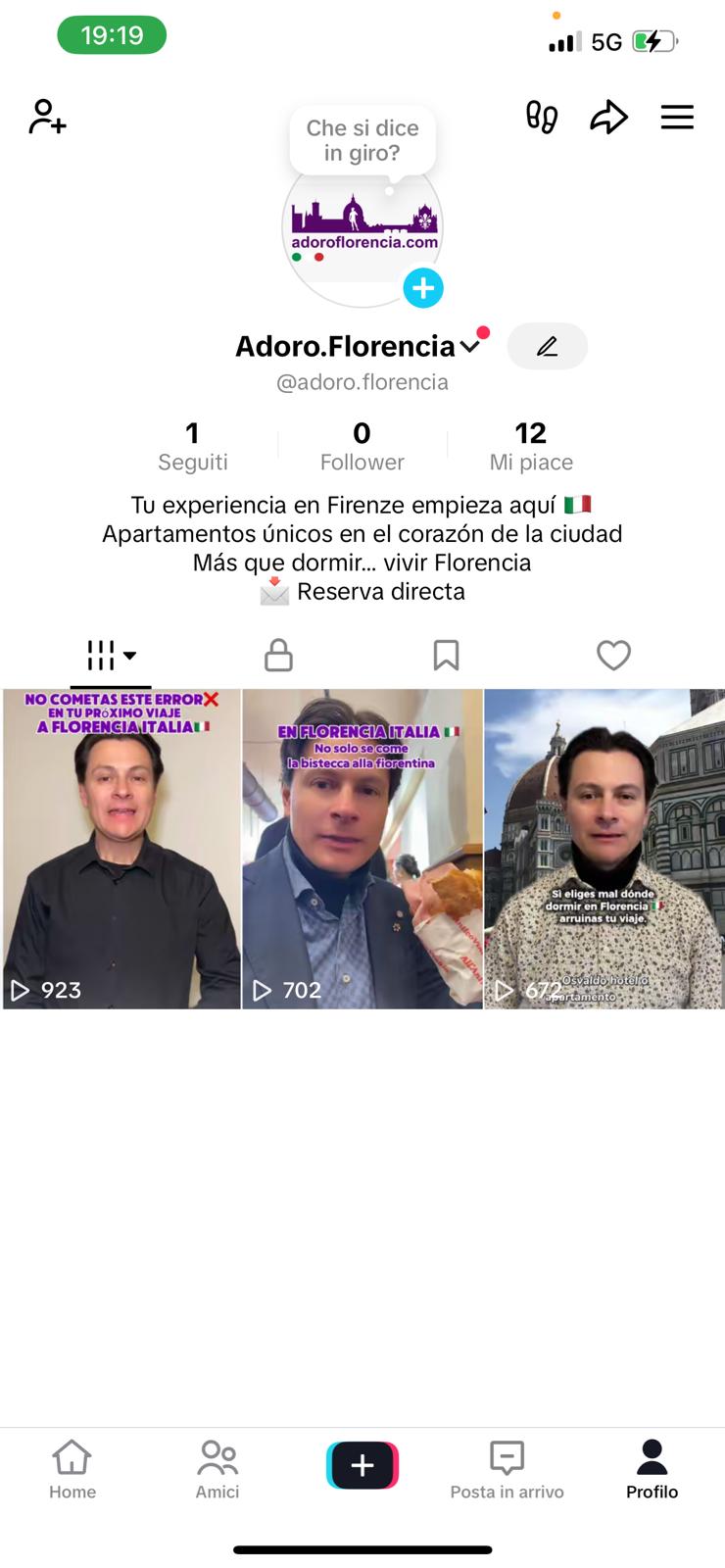Open Posta in arrivo inbox

coord(507,1469)
